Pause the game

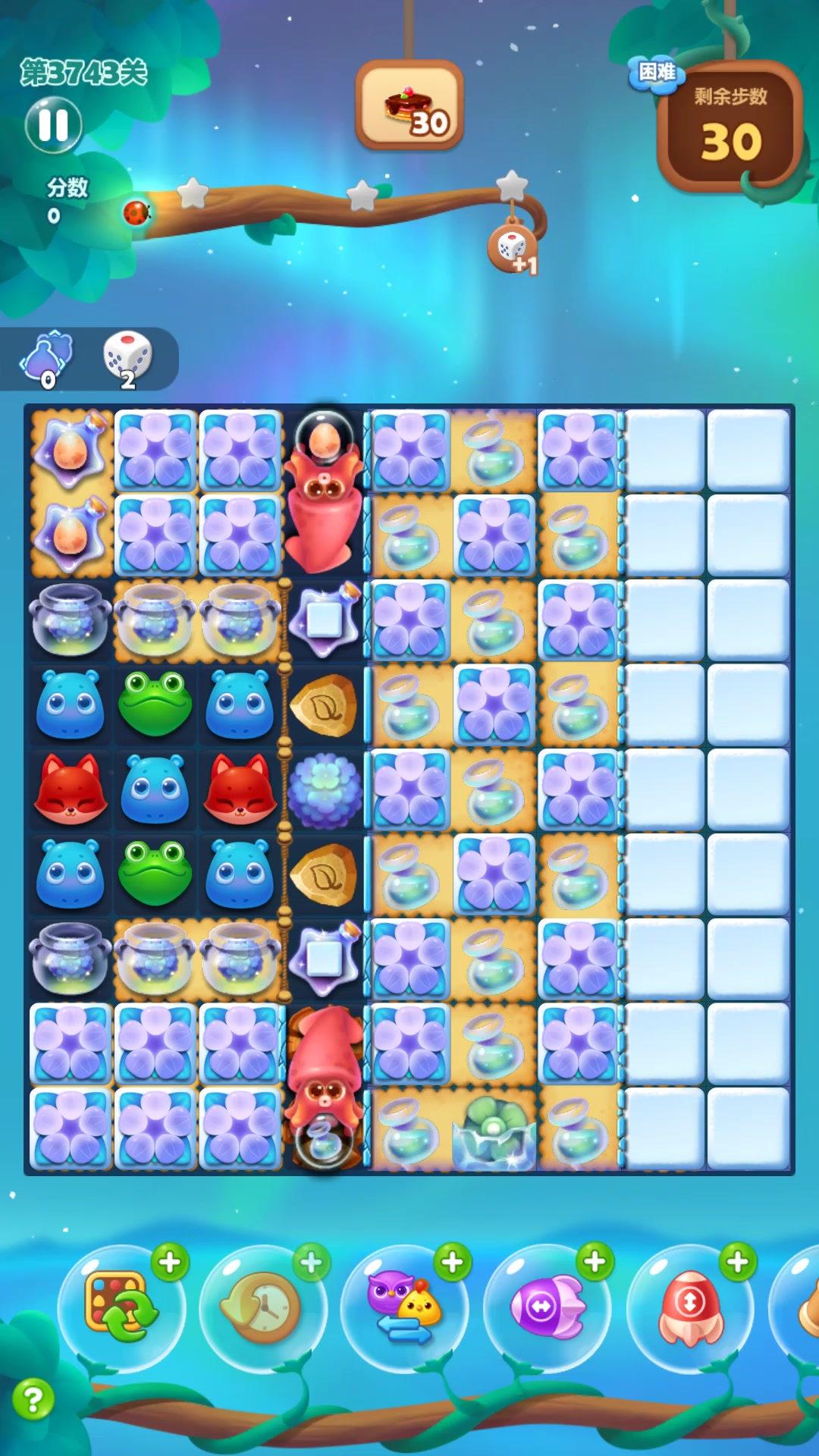point(53,125)
